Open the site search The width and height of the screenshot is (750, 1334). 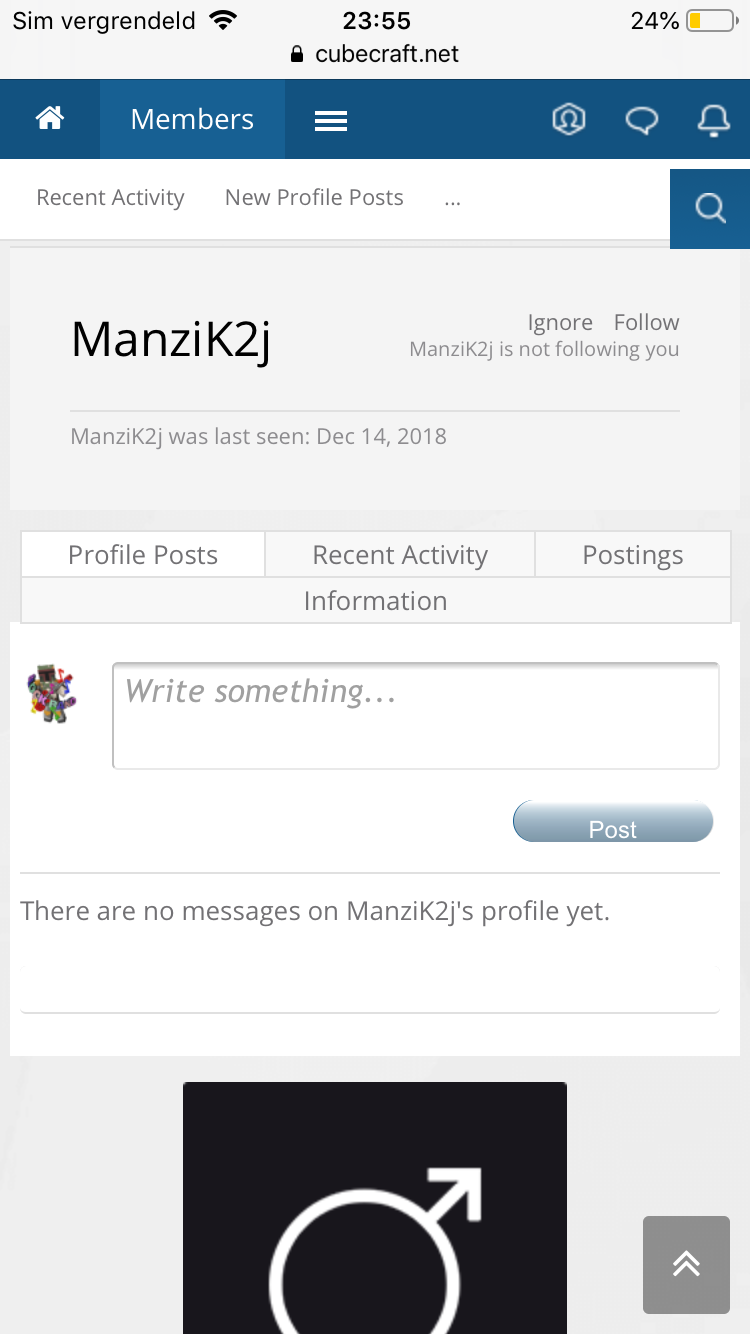point(710,209)
